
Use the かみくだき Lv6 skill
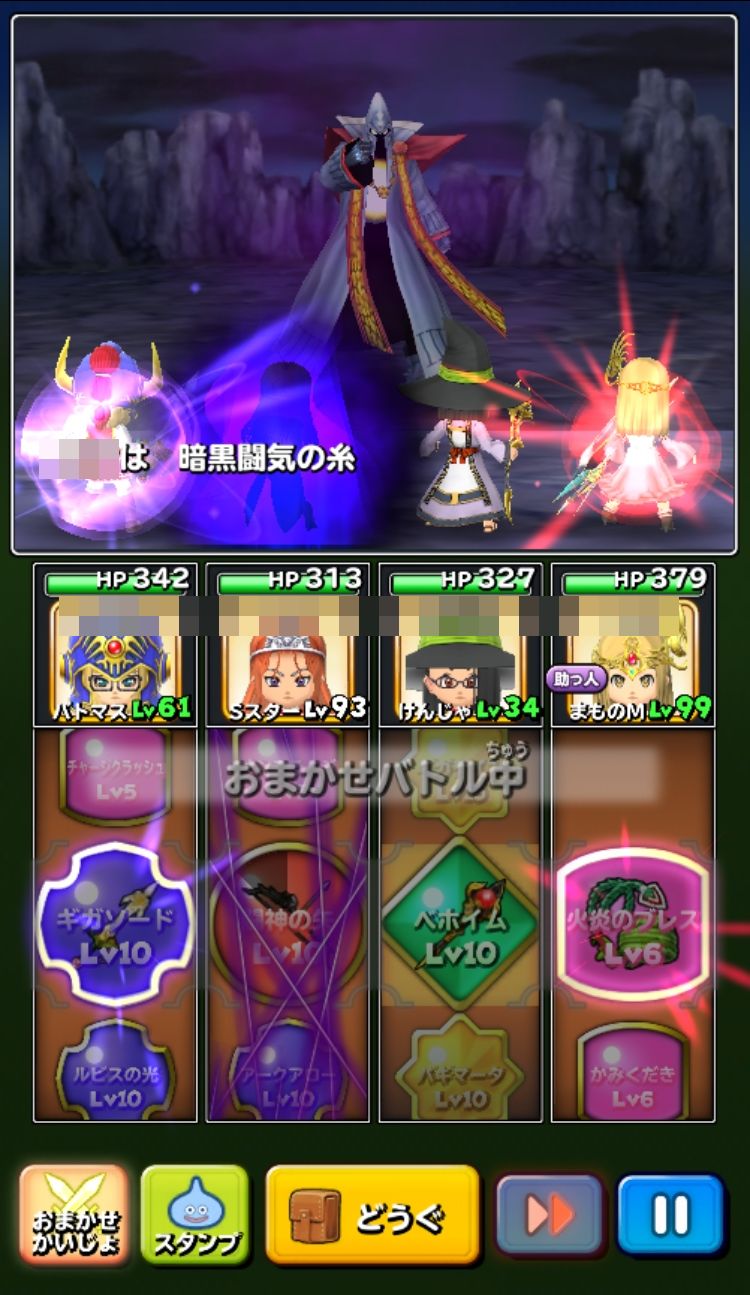click(x=633, y=1075)
